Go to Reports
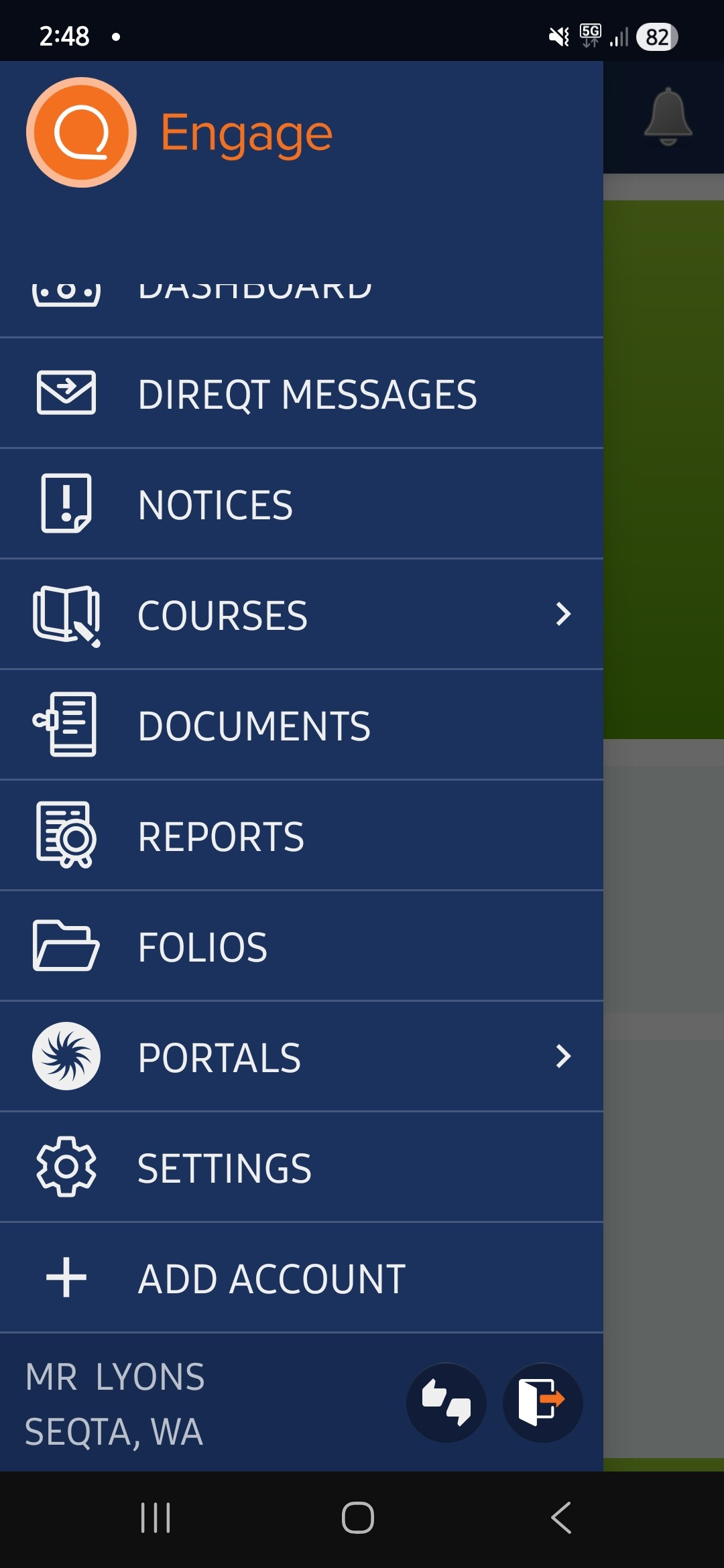This screenshot has width=724, height=1568. pos(302,836)
